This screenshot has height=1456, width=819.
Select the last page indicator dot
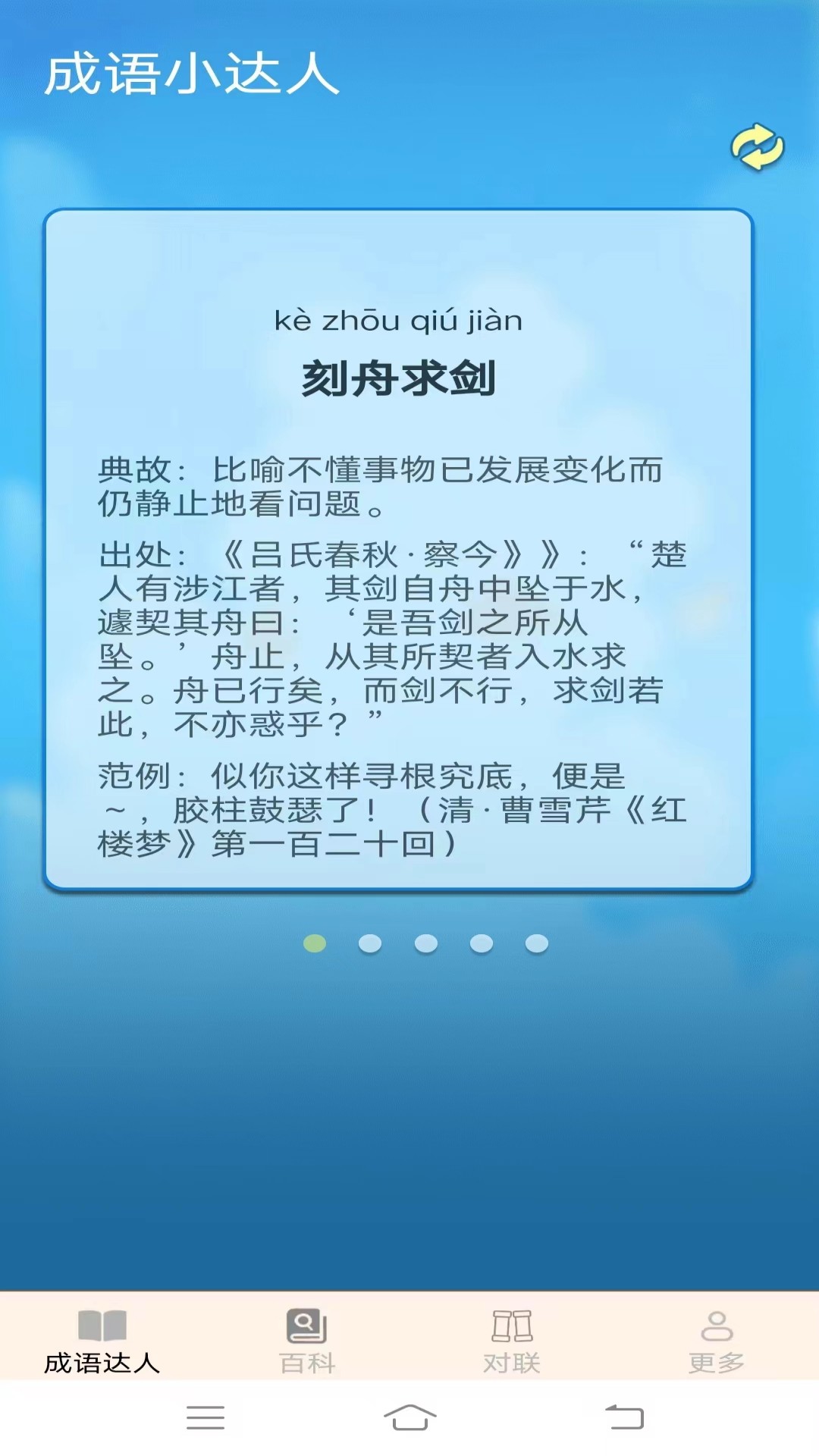click(x=537, y=943)
